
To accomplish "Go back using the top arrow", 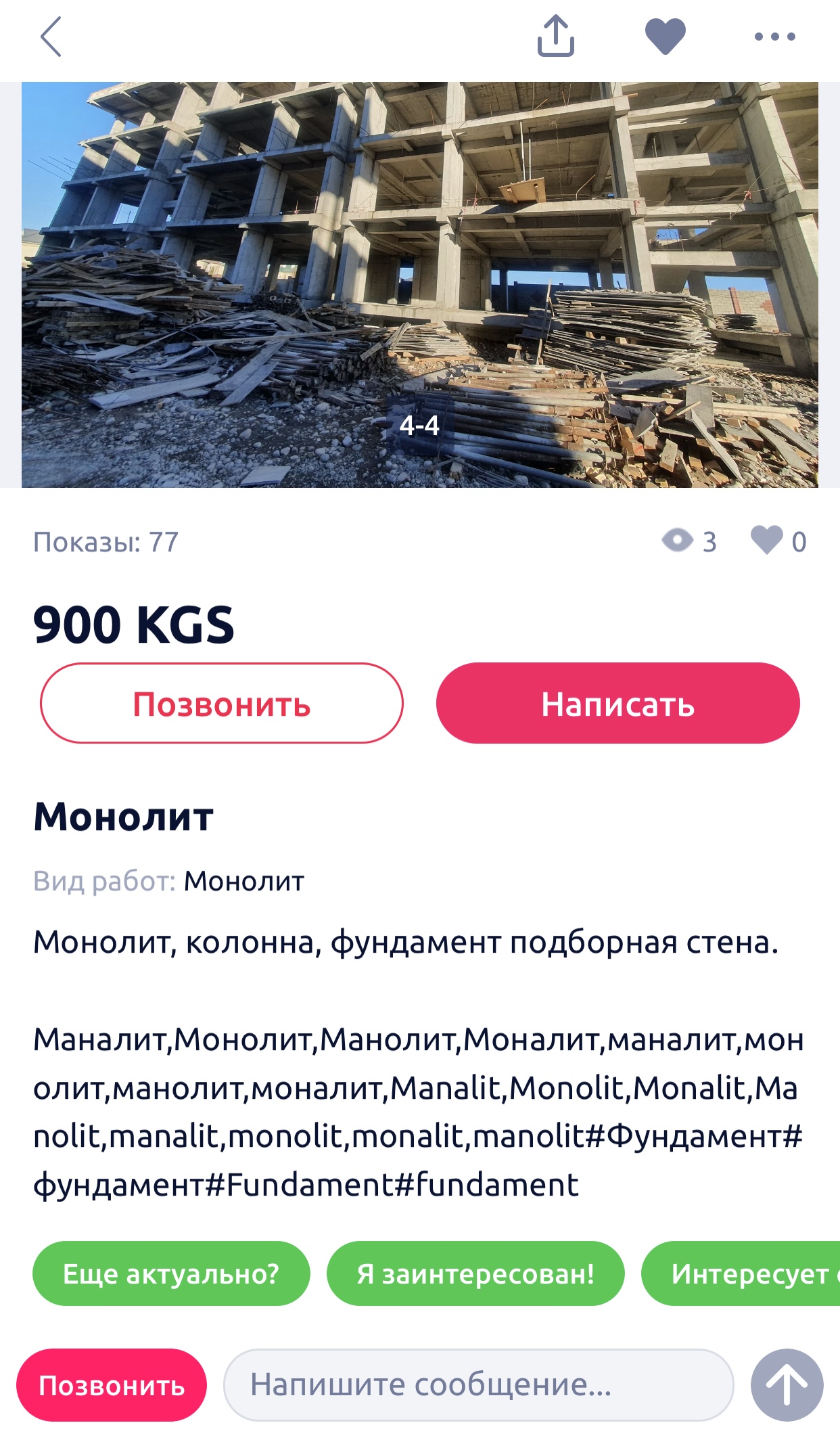I will pos(51,37).
